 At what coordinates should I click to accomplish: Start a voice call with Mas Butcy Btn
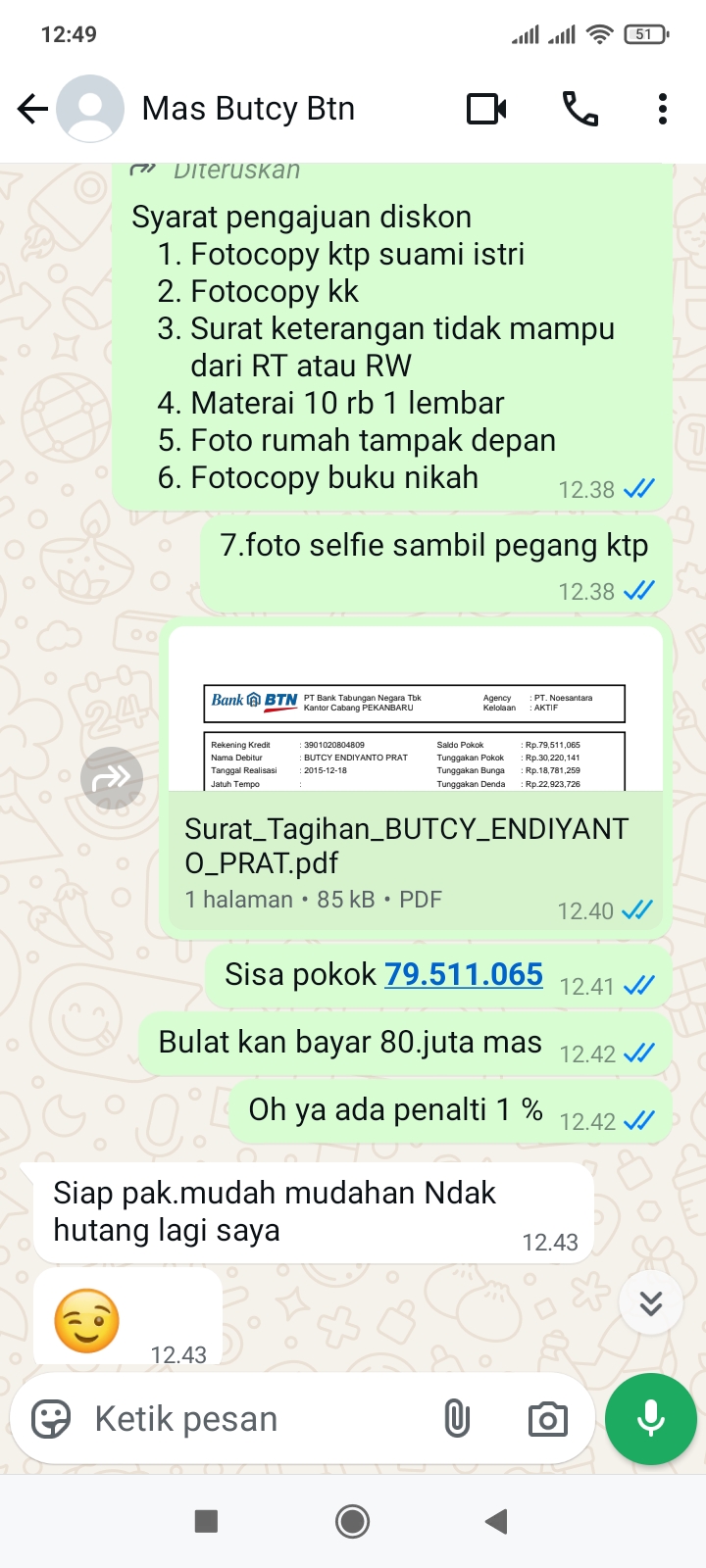click(x=580, y=109)
